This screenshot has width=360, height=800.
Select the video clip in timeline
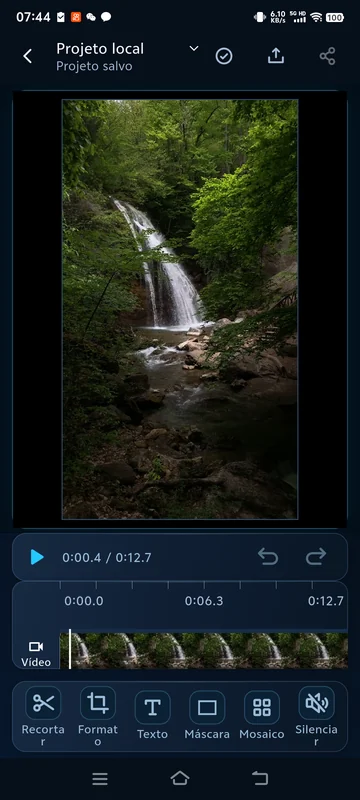204,650
